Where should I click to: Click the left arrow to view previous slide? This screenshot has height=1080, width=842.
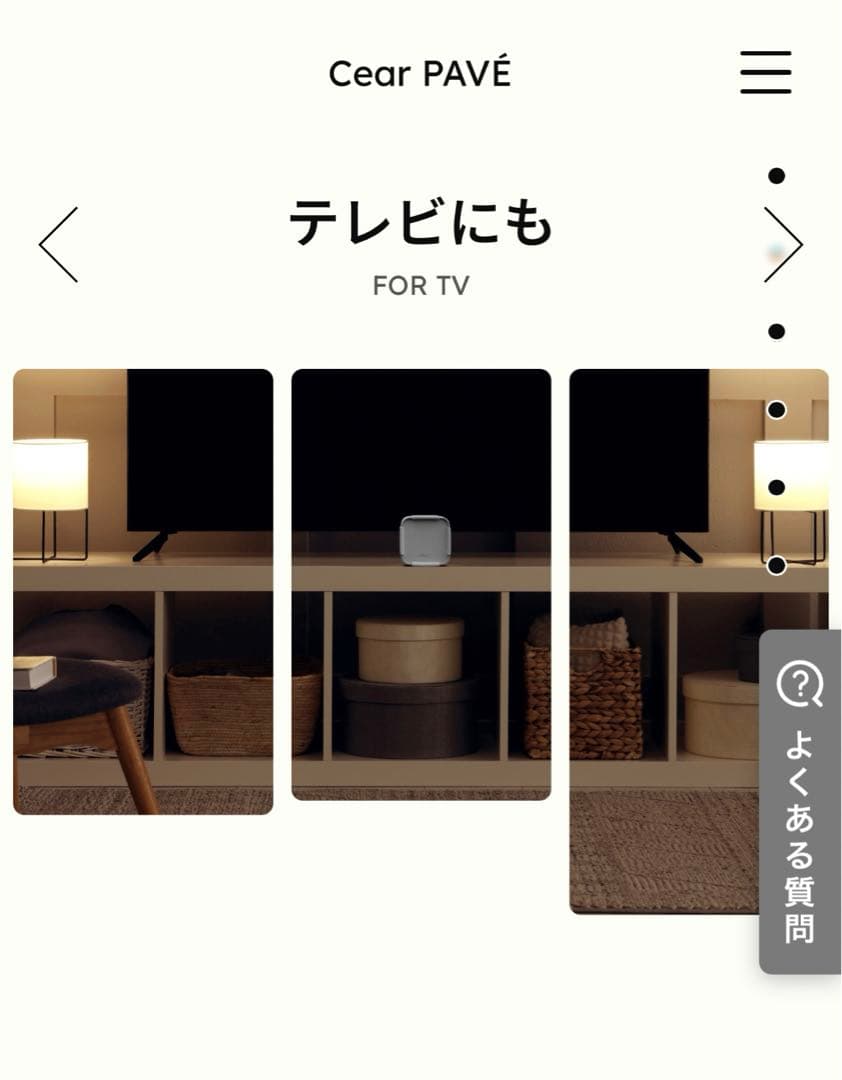point(58,245)
